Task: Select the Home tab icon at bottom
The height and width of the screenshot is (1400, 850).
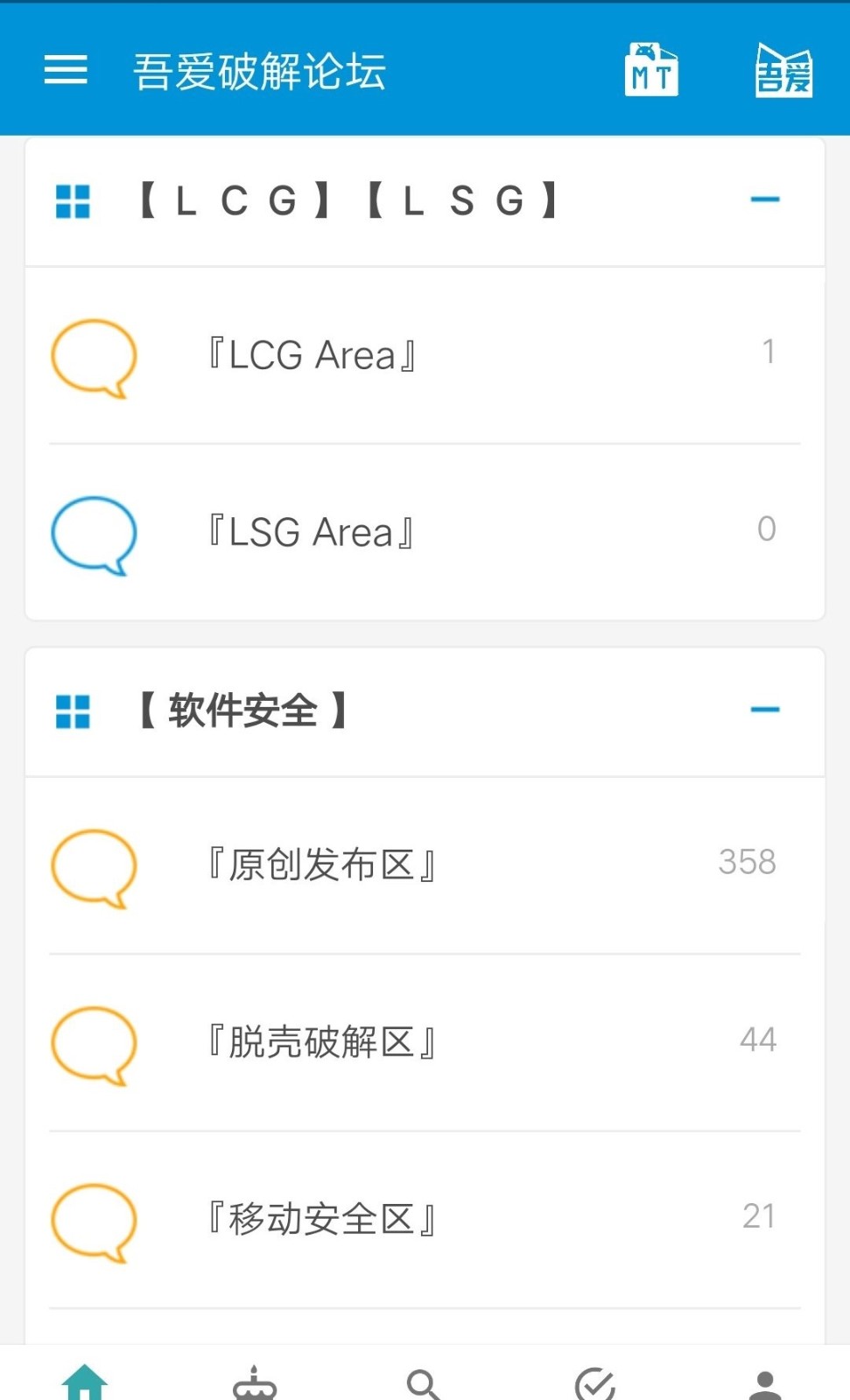Action: (85, 1381)
